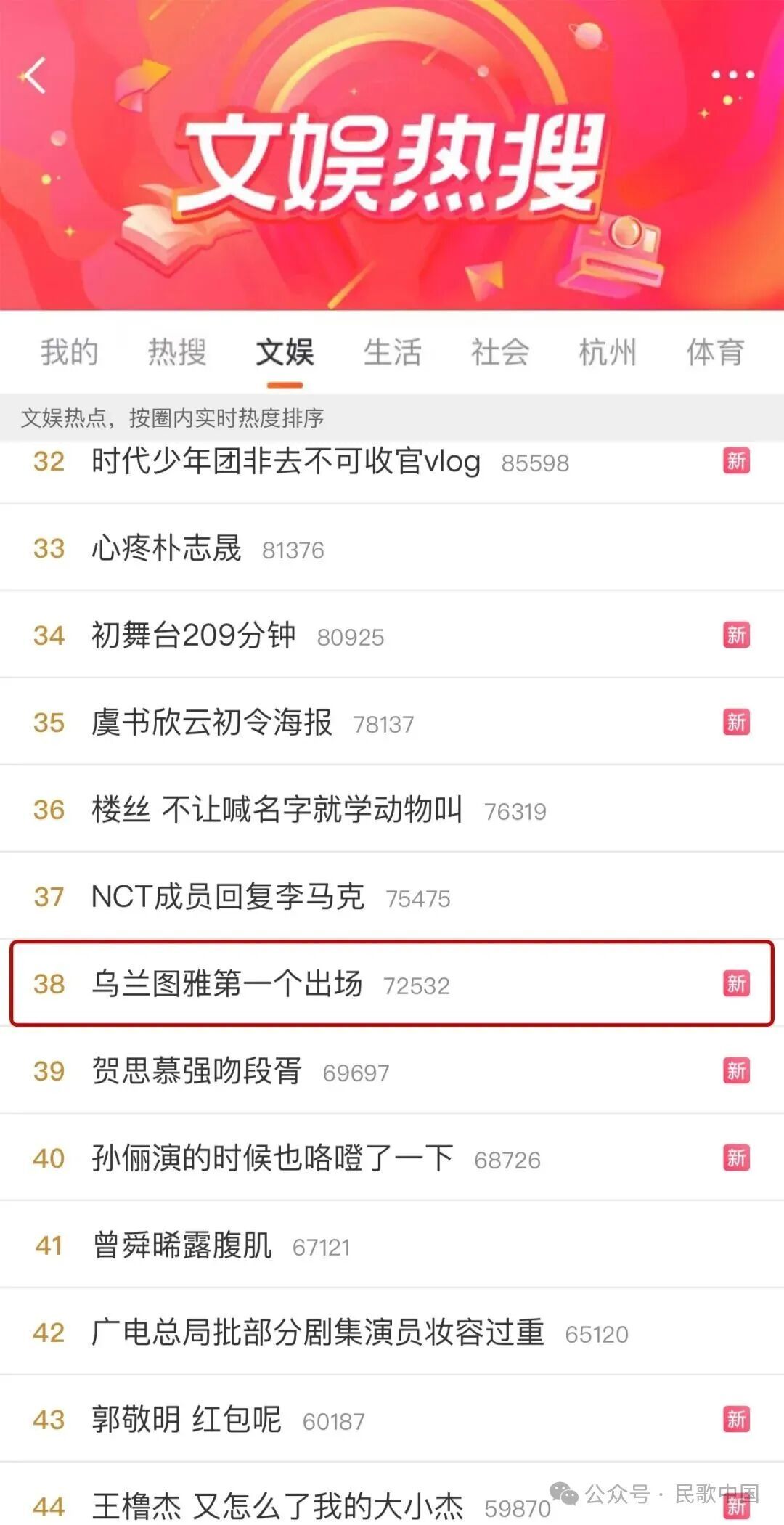Open the three-dot overflow menu
Screen dimensions: 784x1525
click(732, 75)
